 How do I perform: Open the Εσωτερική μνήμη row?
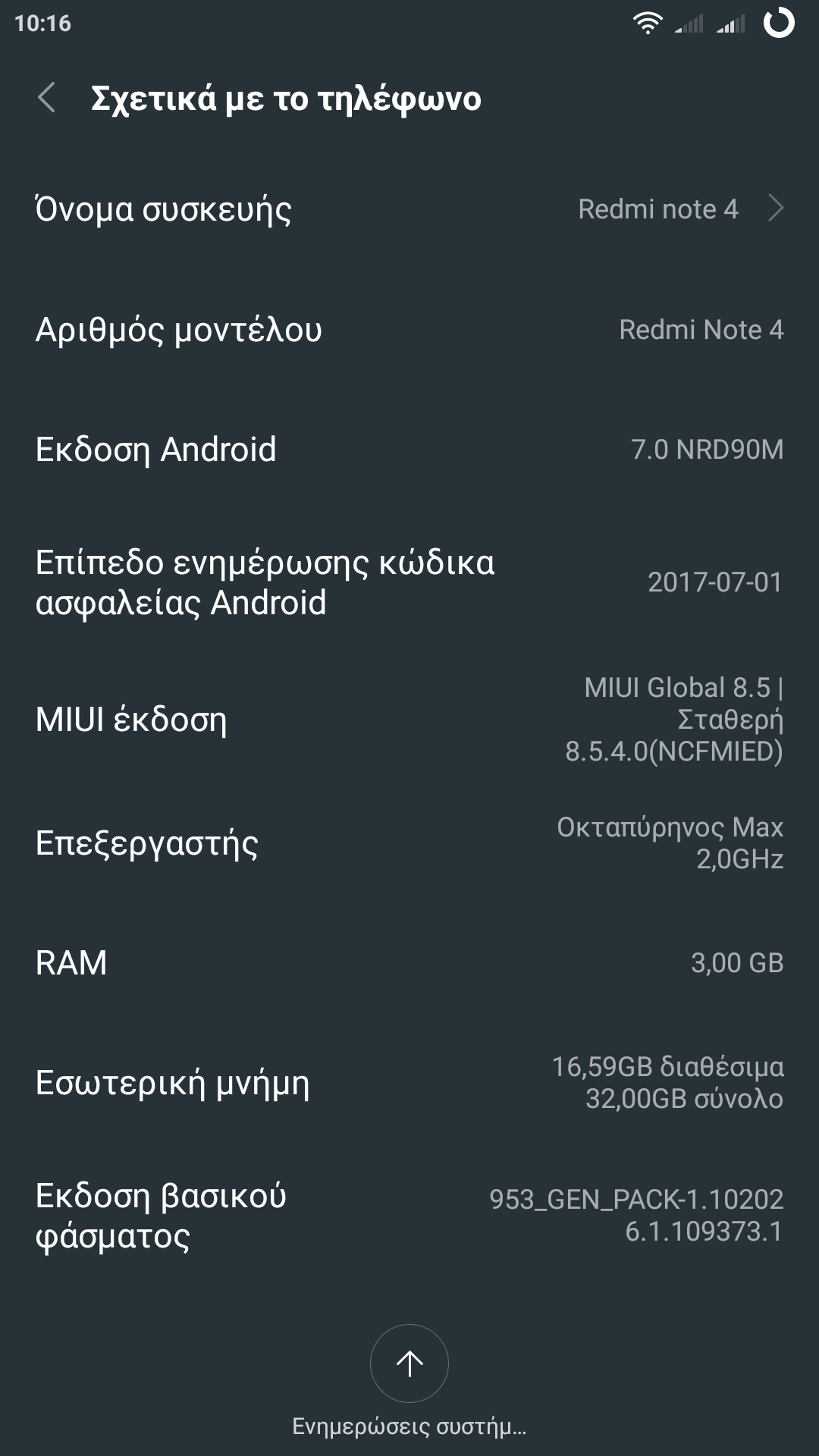coord(409,1082)
